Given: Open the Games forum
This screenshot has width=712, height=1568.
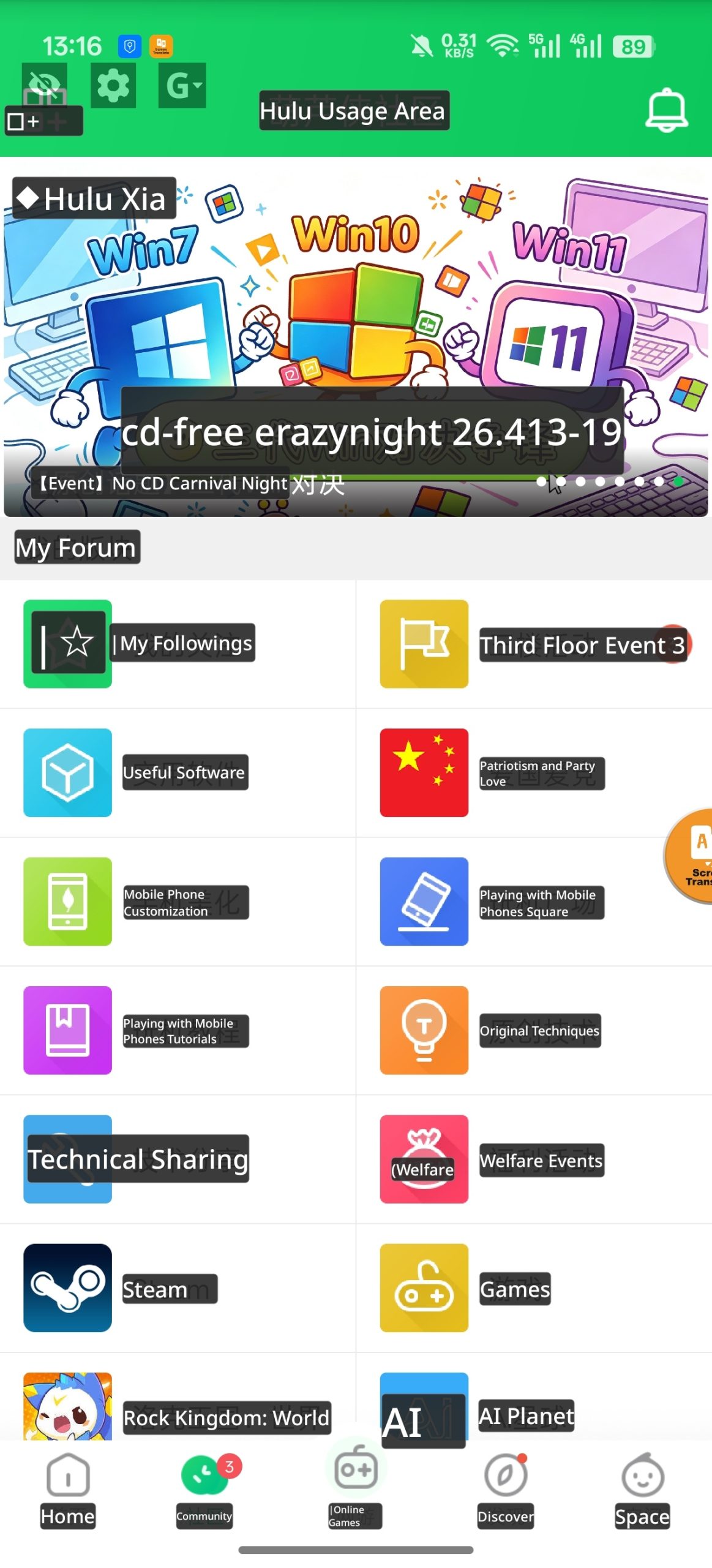Looking at the screenshot, I should [533, 1287].
